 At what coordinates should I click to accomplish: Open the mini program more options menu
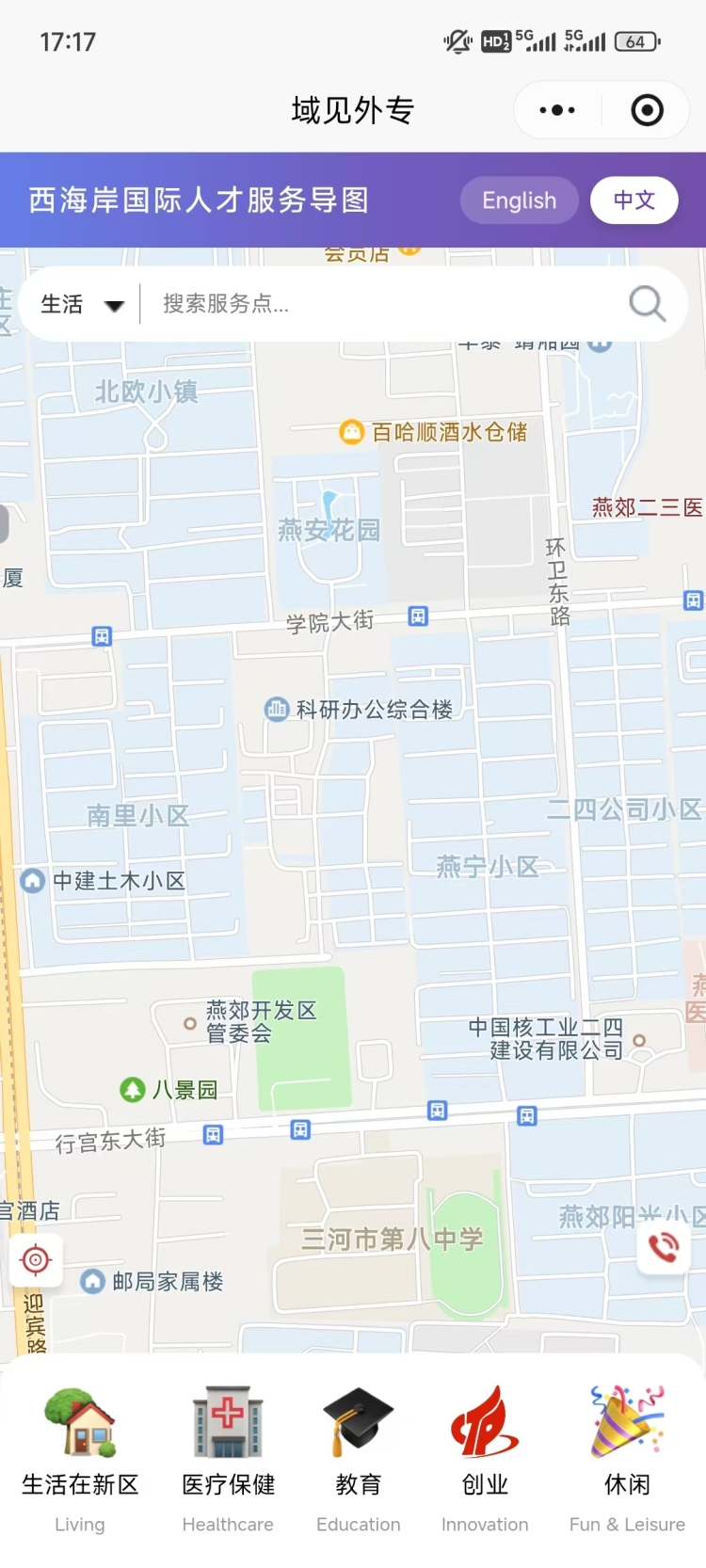click(557, 110)
